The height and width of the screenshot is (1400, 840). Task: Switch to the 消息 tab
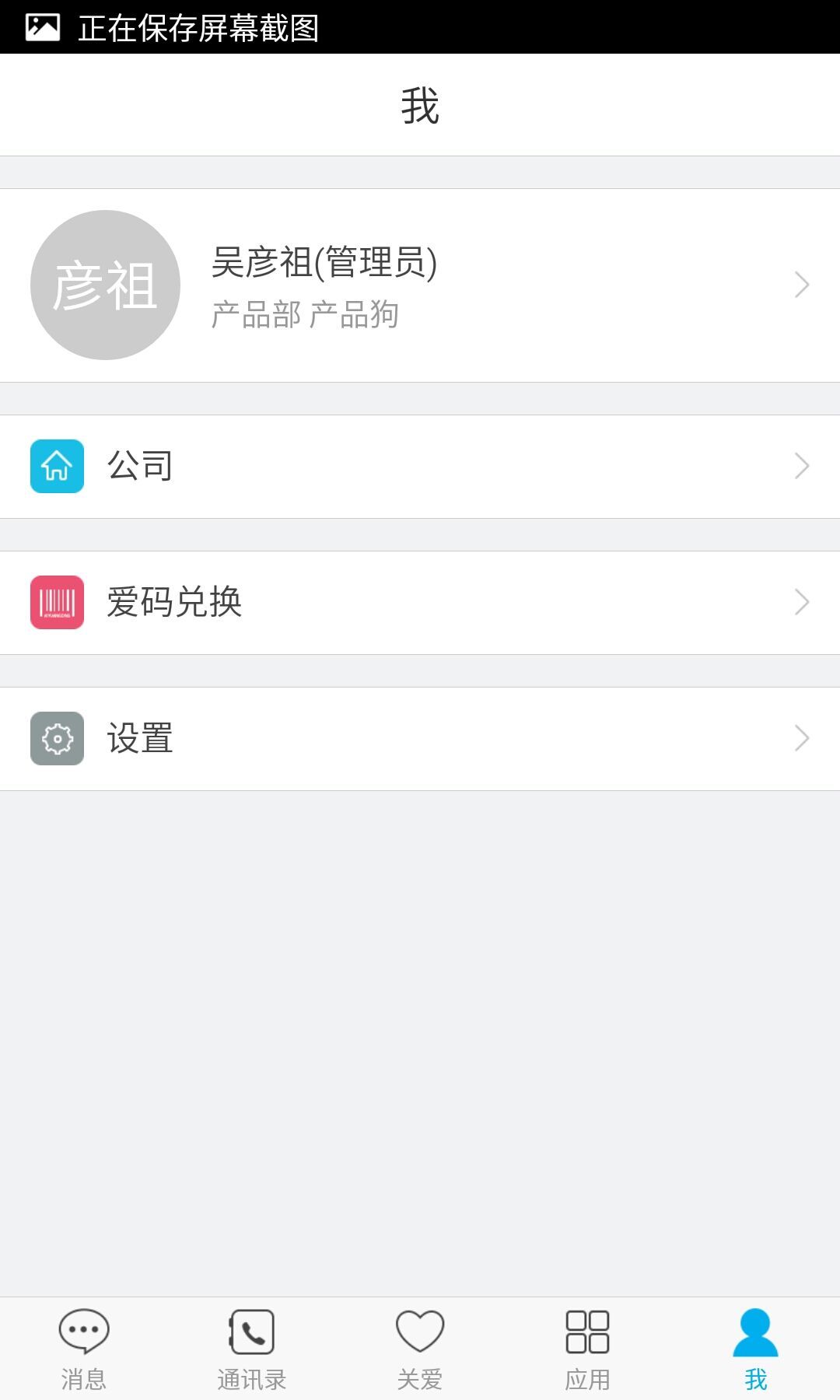(84, 1349)
